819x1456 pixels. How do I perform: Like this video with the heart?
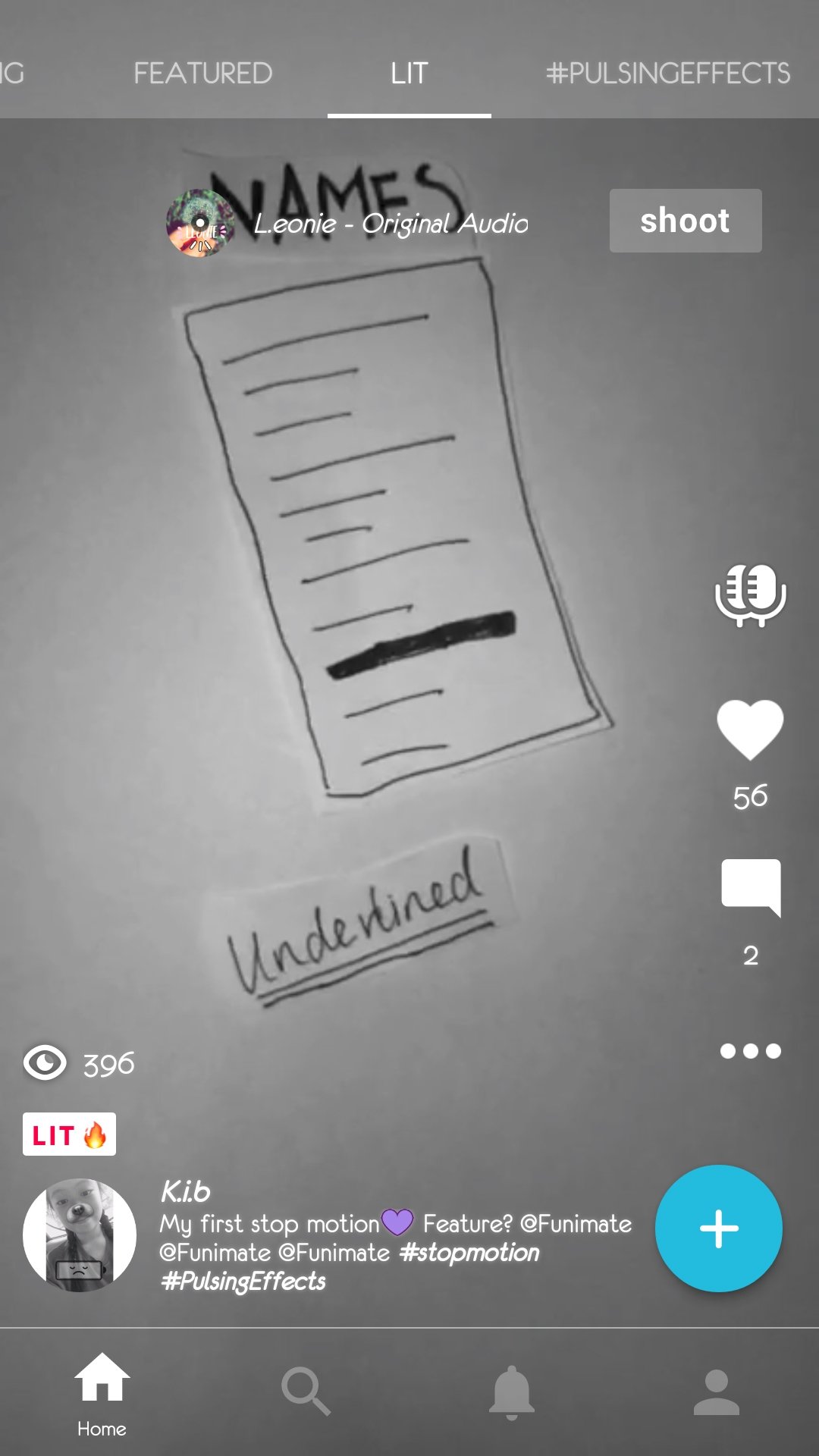click(750, 730)
